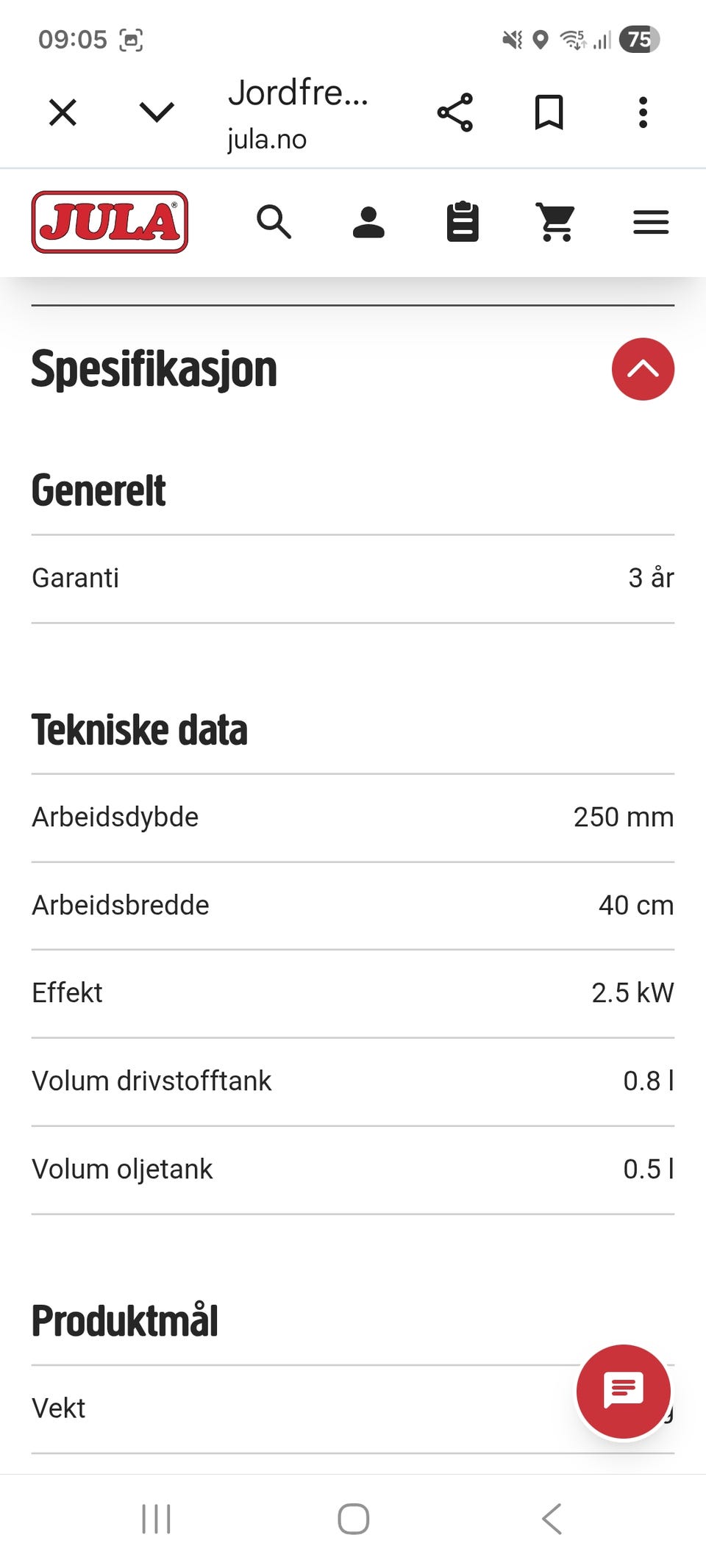Open Jula site search
This screenshot has width=706, height=1568.
[x=274, y=222]
